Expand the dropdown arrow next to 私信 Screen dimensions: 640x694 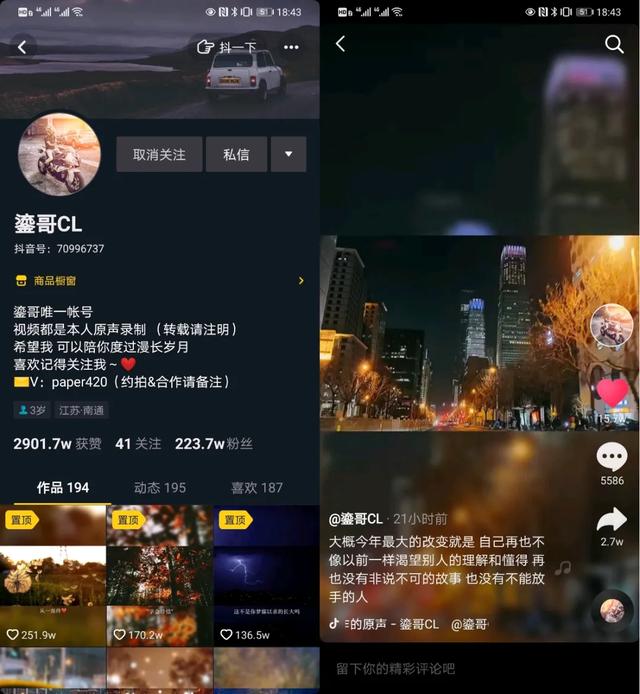289,155
